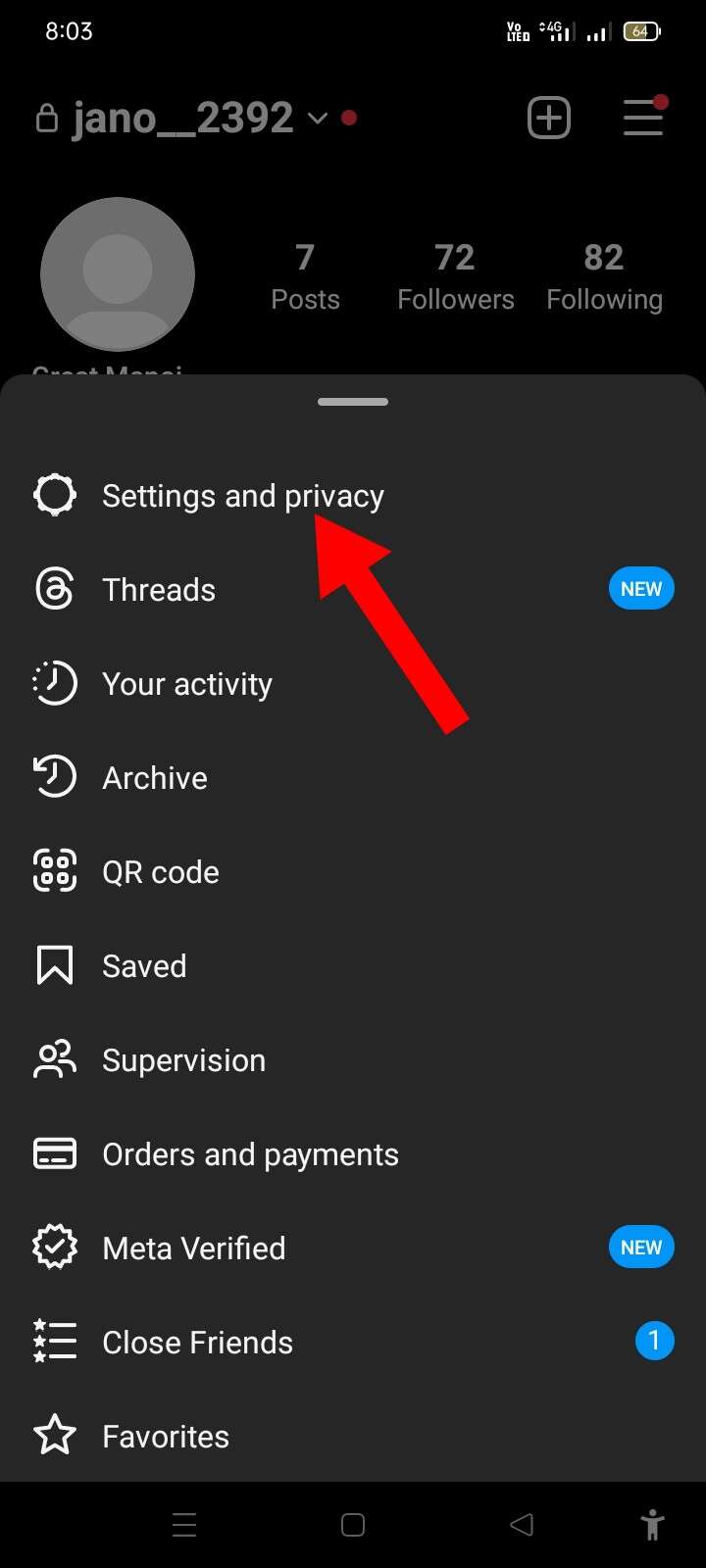706x1568 pixels.
Task: Open the Following list
Action: coord(604,274)
